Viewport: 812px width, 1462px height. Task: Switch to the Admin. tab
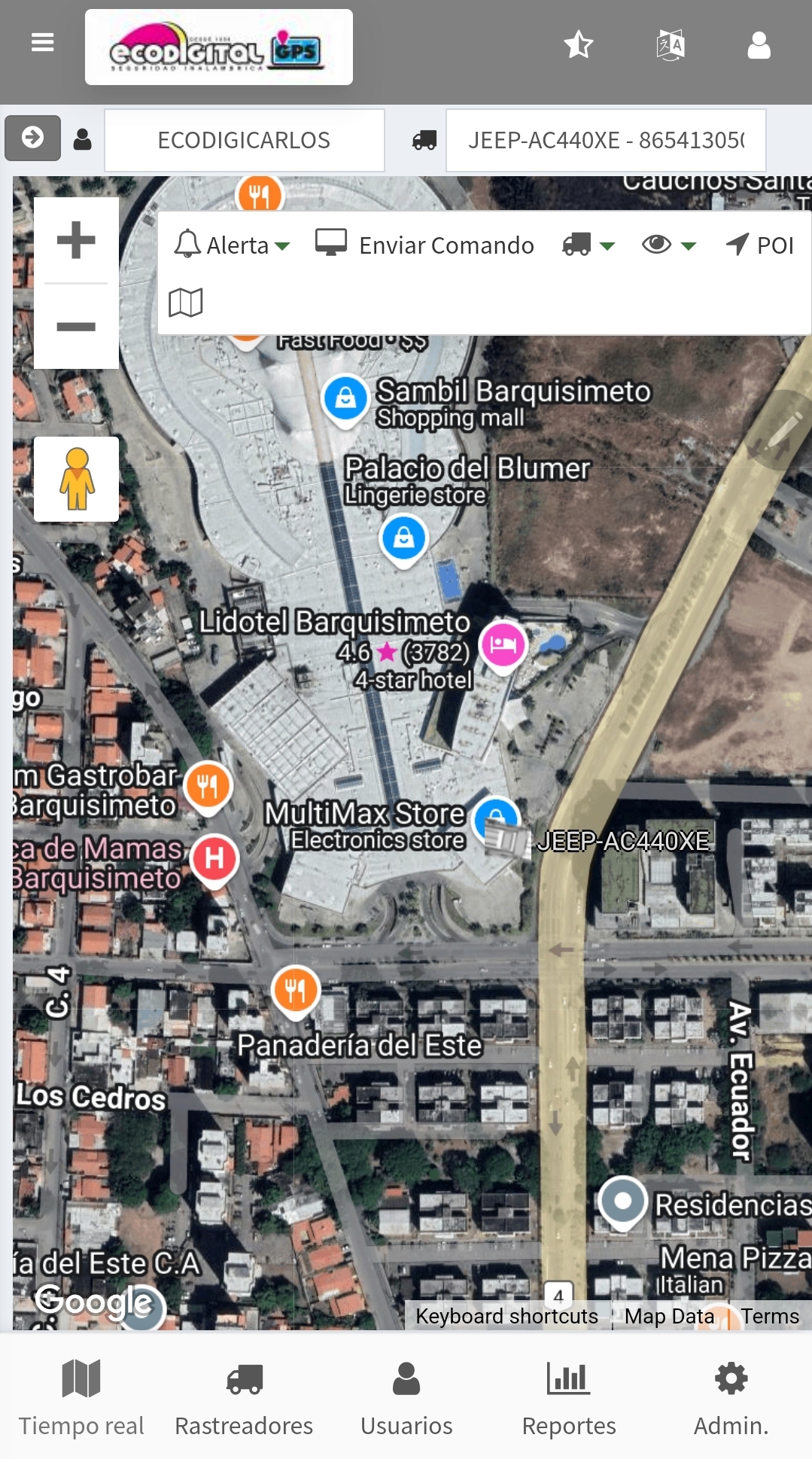tap(731, 1397)
